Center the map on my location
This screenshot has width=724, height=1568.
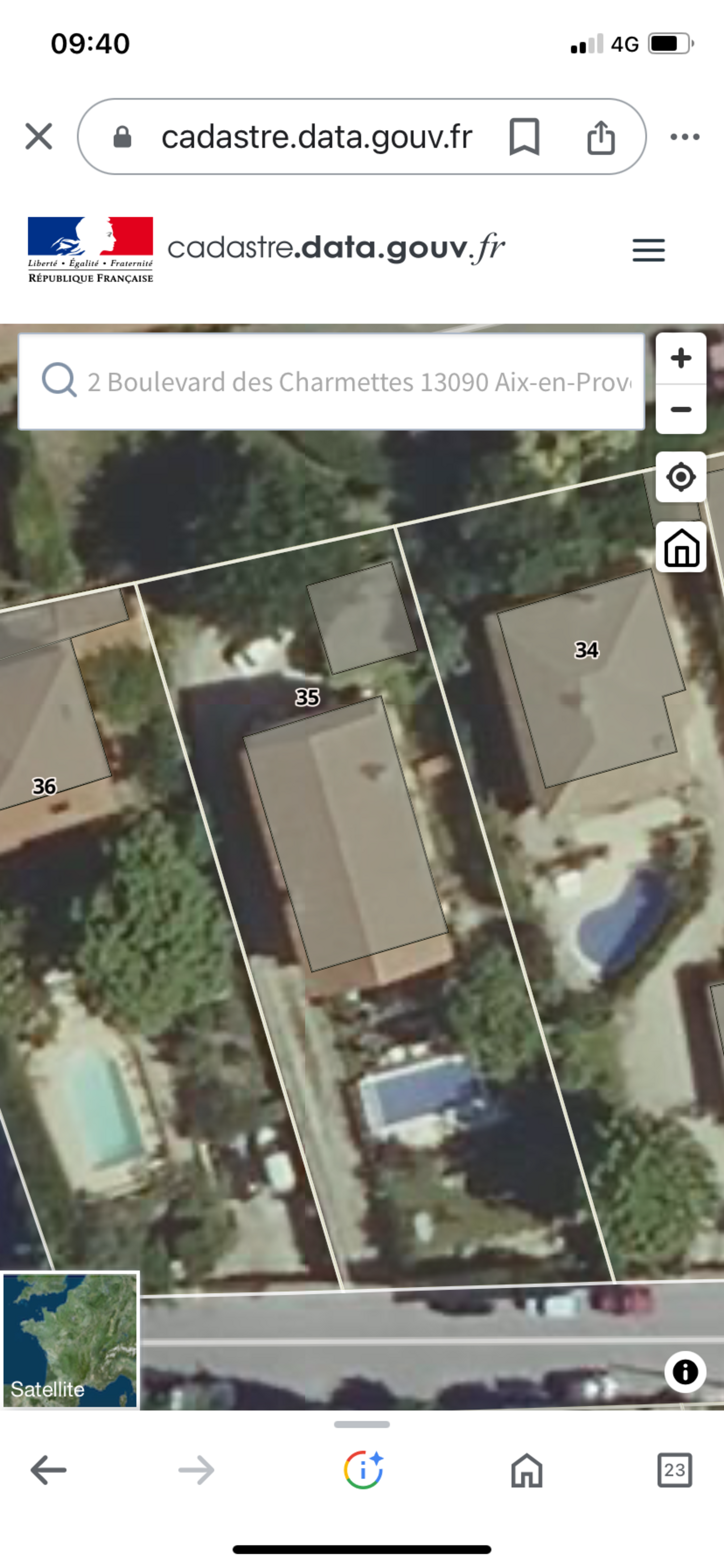tap(681, 477)
